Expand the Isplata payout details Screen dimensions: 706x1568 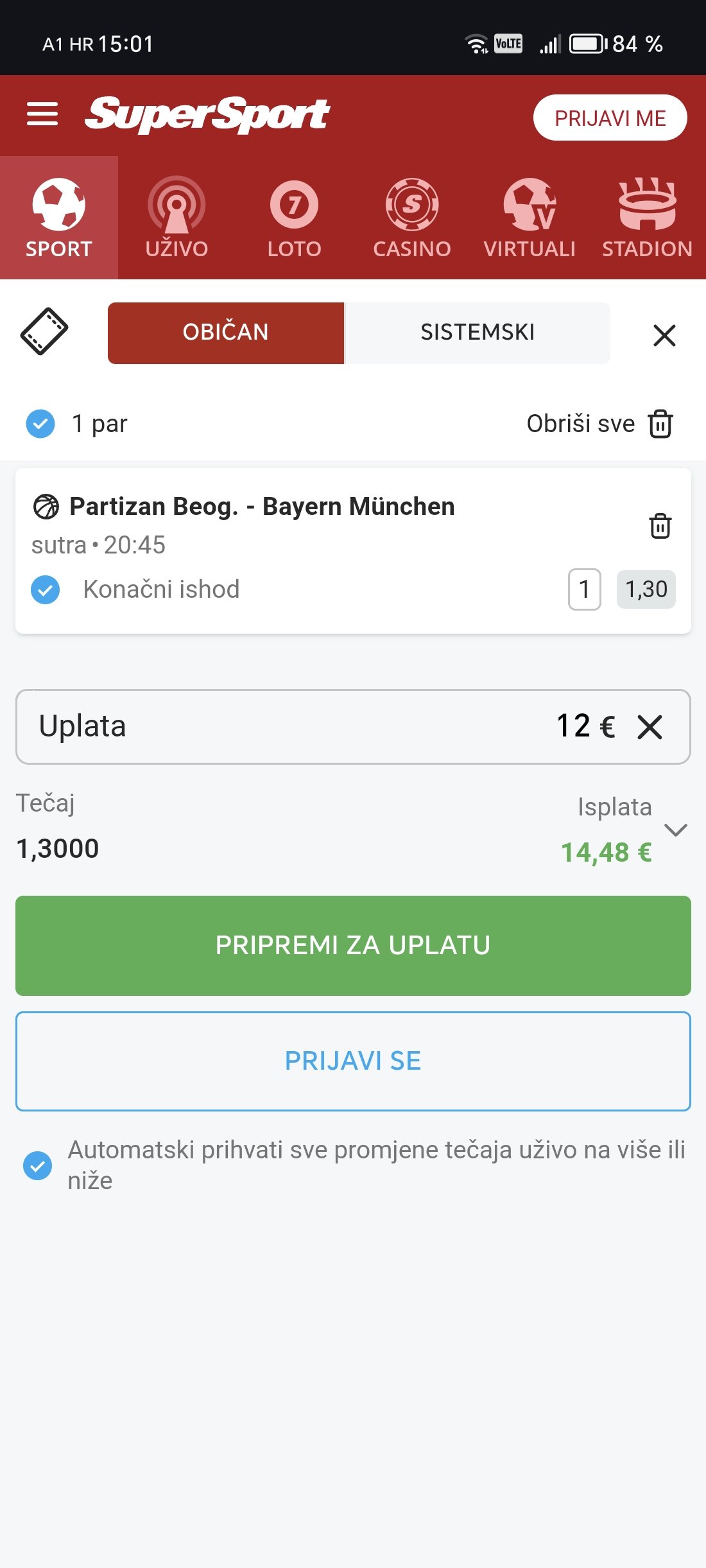pyautogui.click(x=676, y=830)
